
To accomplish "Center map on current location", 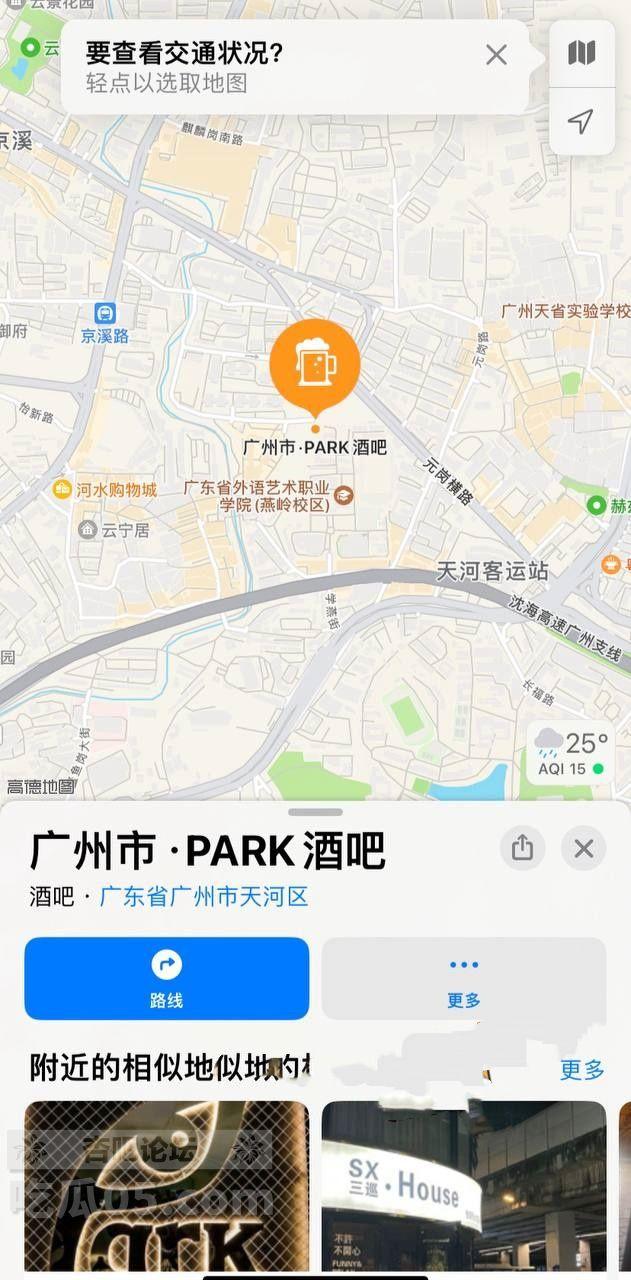I will point(581,122).
